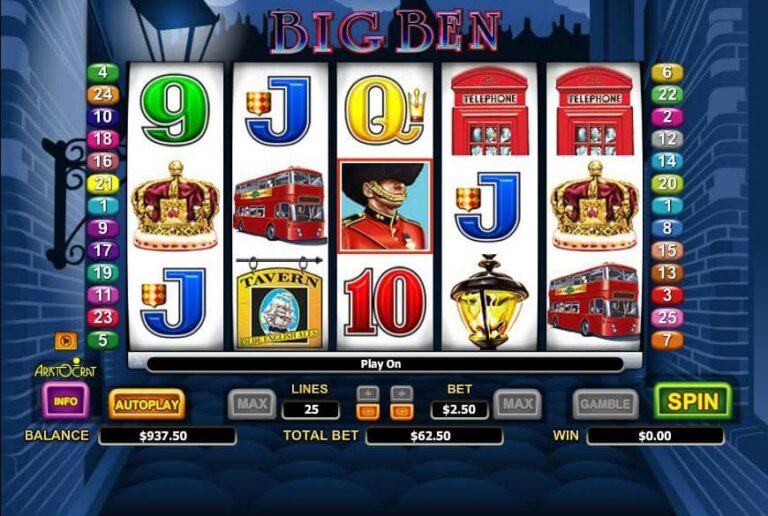Increase the bet amount with plus
The height and width of the screenshot is (516, 768).
point(401,393)
